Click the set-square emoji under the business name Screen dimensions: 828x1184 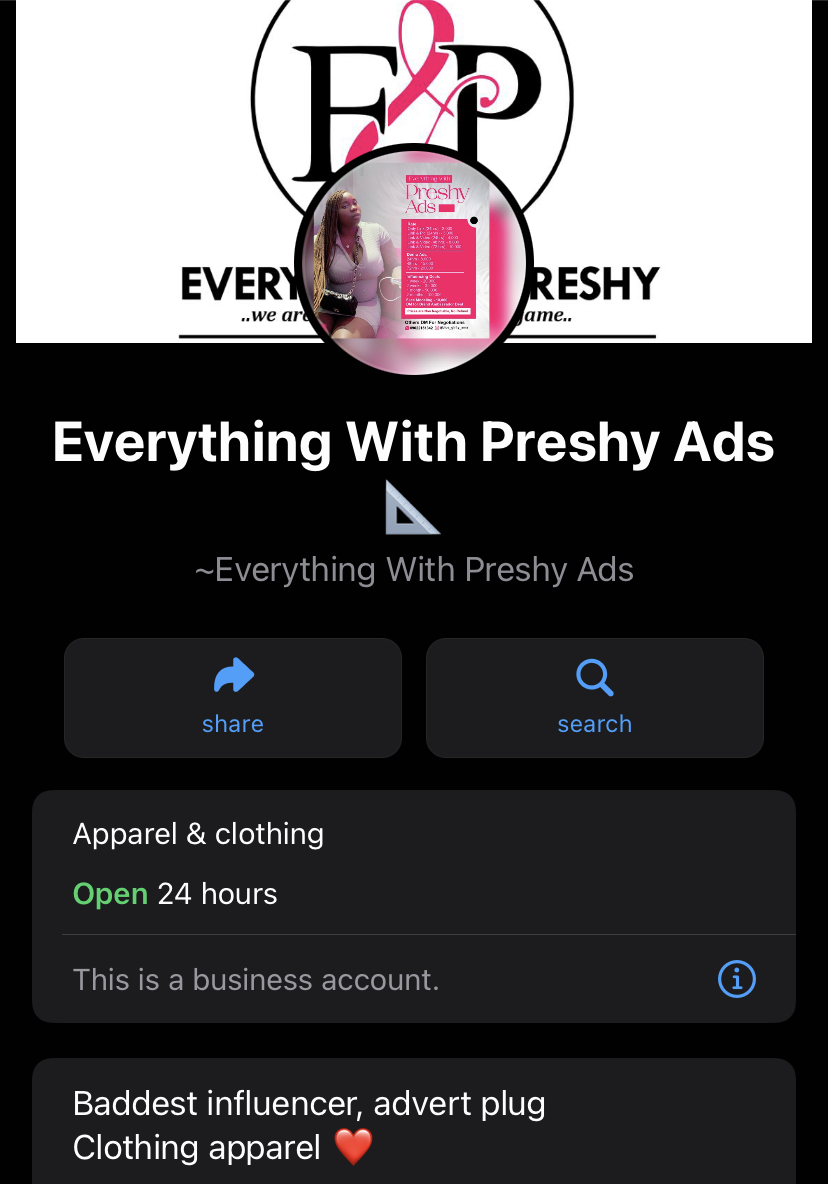(413, 508)
